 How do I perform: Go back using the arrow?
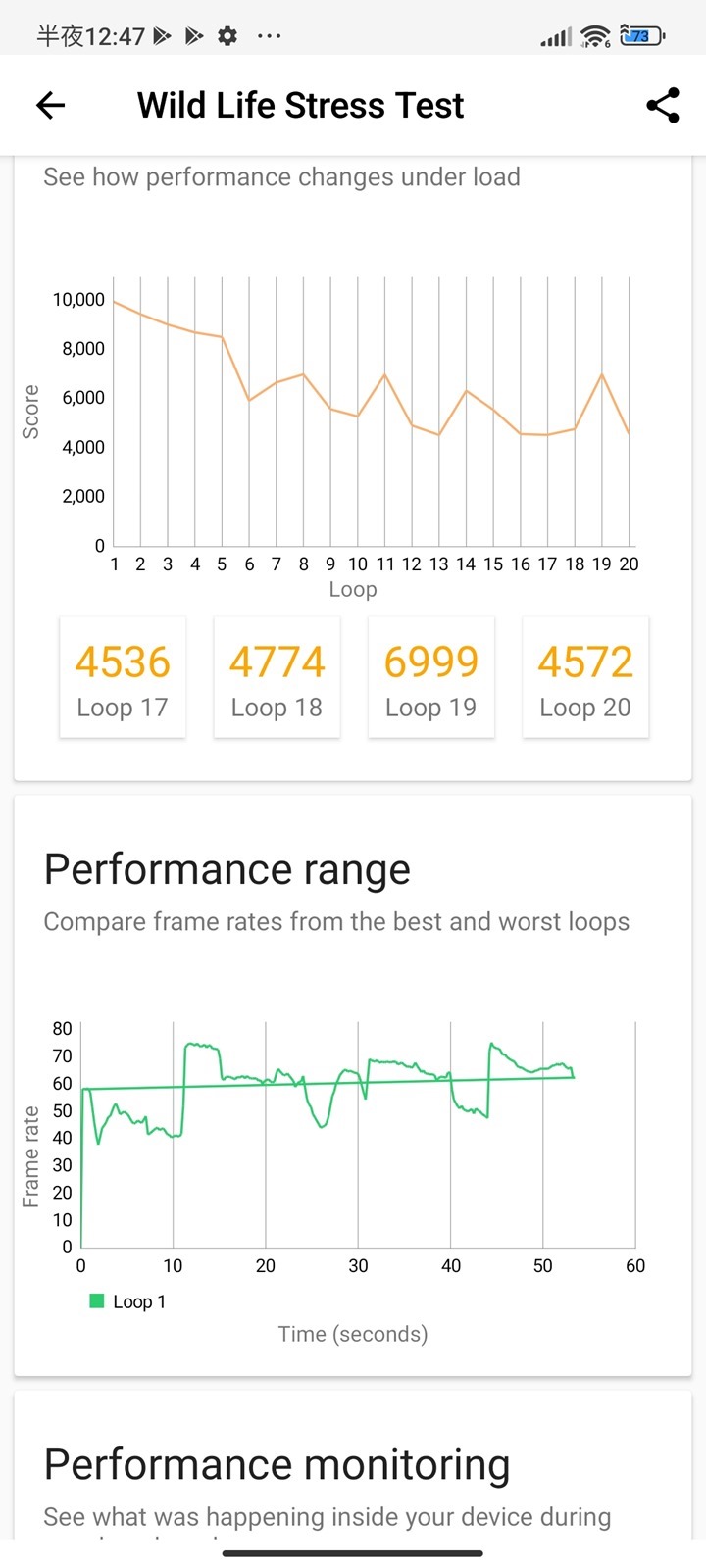50,105
